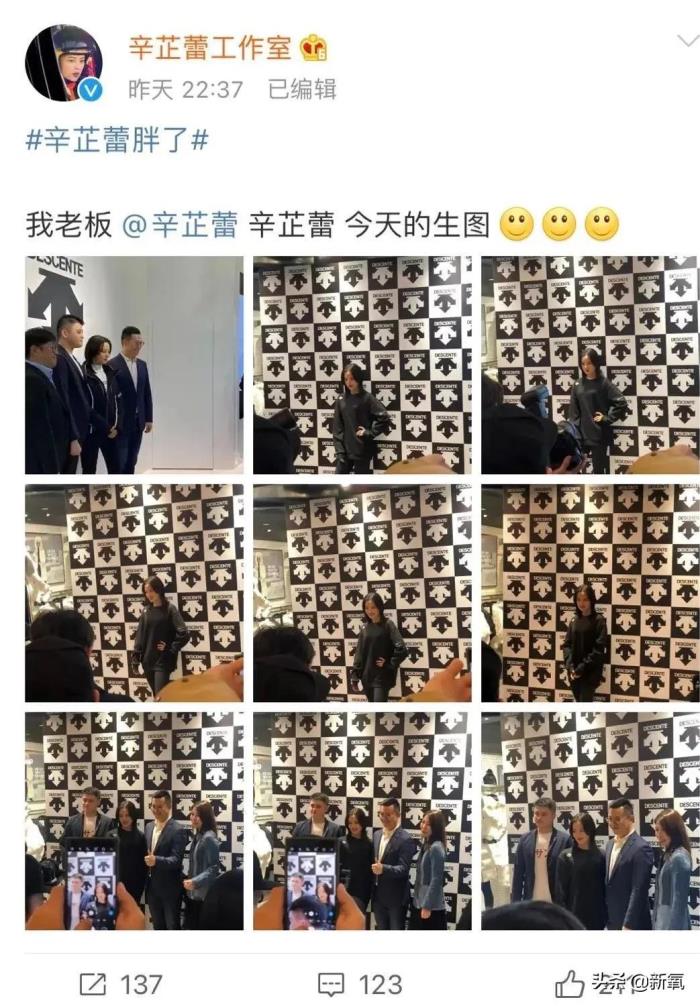Open the last photo in the middle row

tap(590, 593)
